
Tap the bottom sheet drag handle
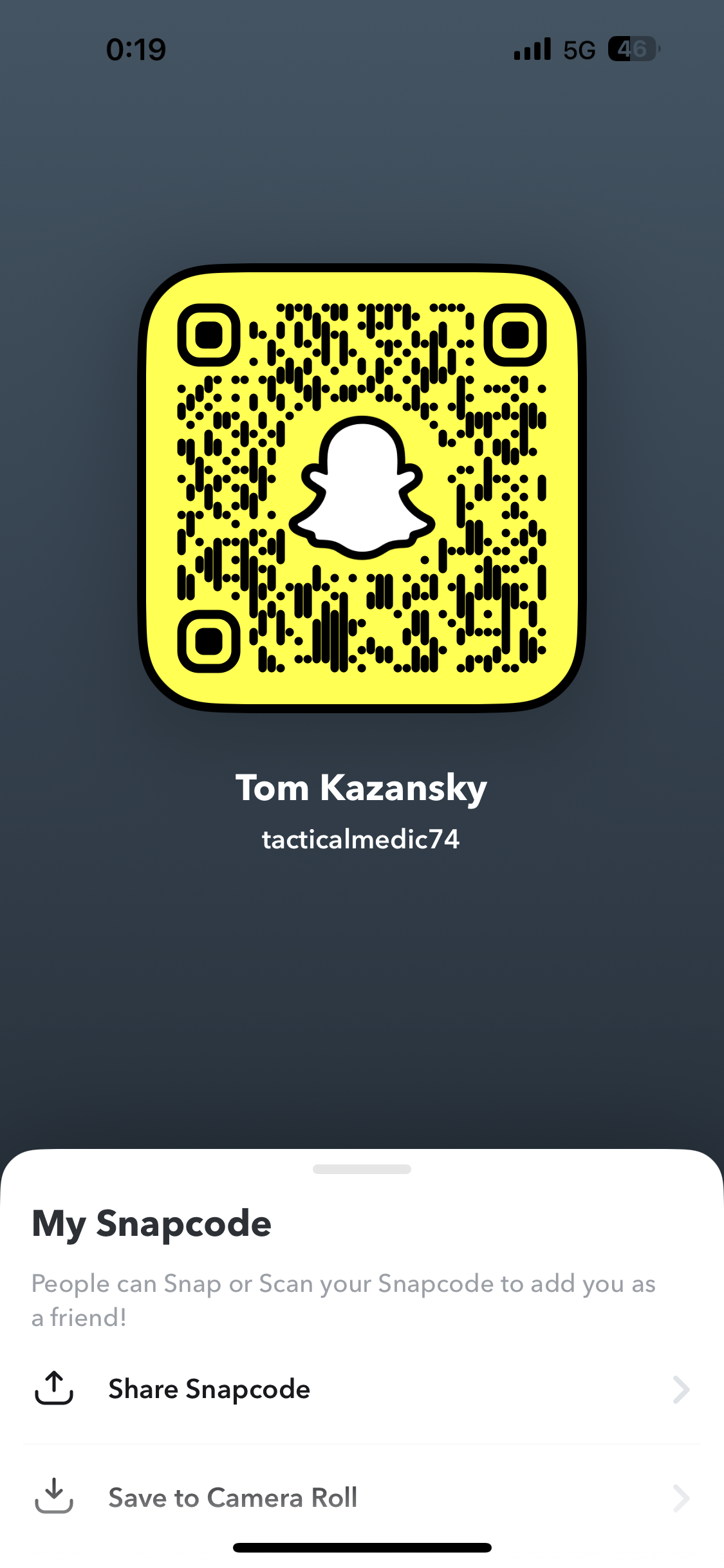tap(362, 1169)
